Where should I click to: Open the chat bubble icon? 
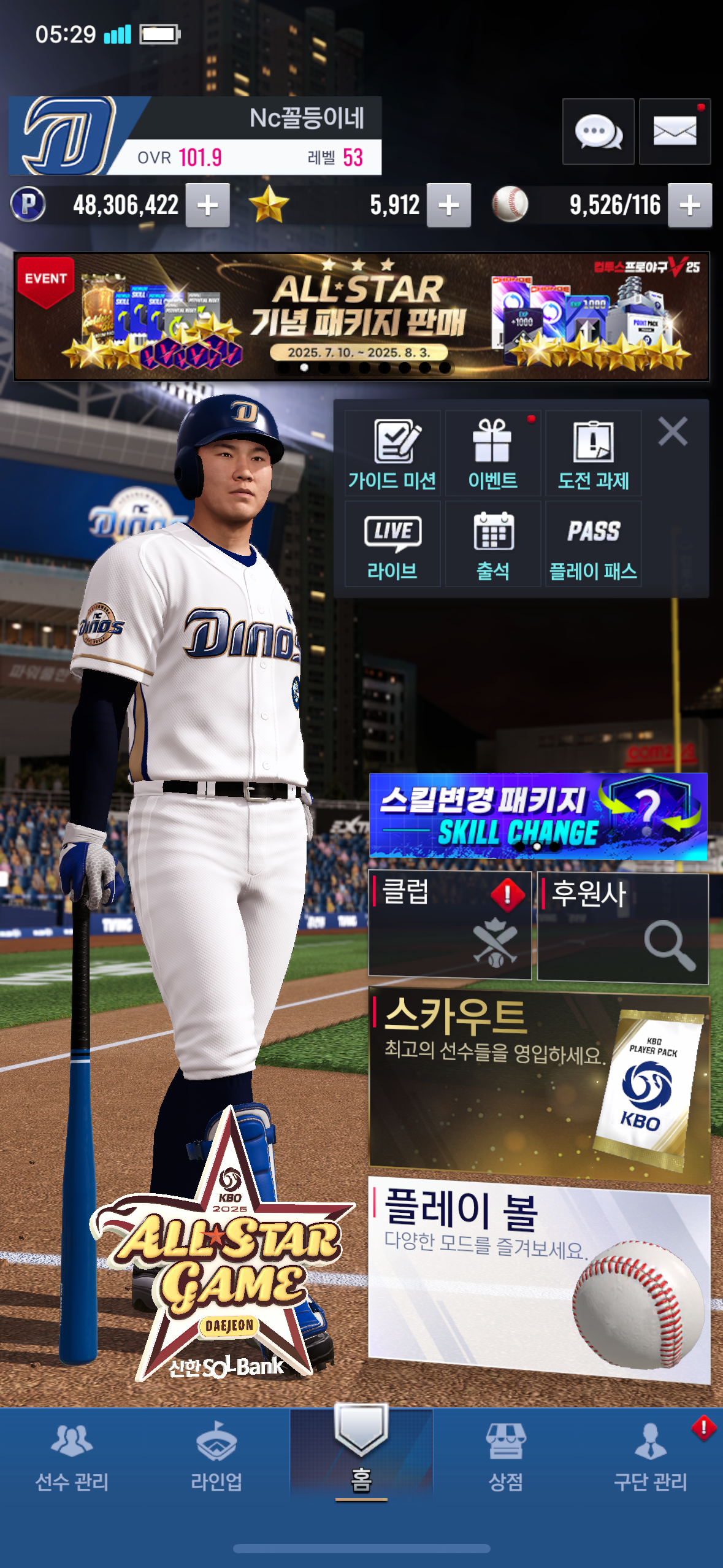598,131
